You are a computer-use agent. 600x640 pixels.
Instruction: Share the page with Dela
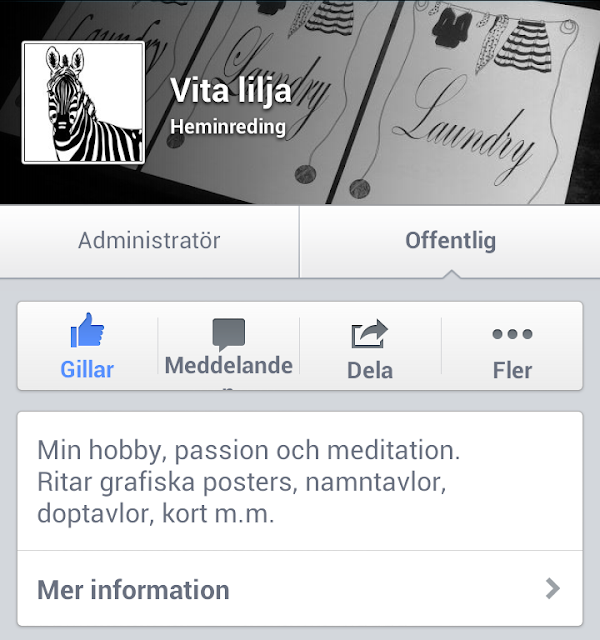click(x=369, y=346)
